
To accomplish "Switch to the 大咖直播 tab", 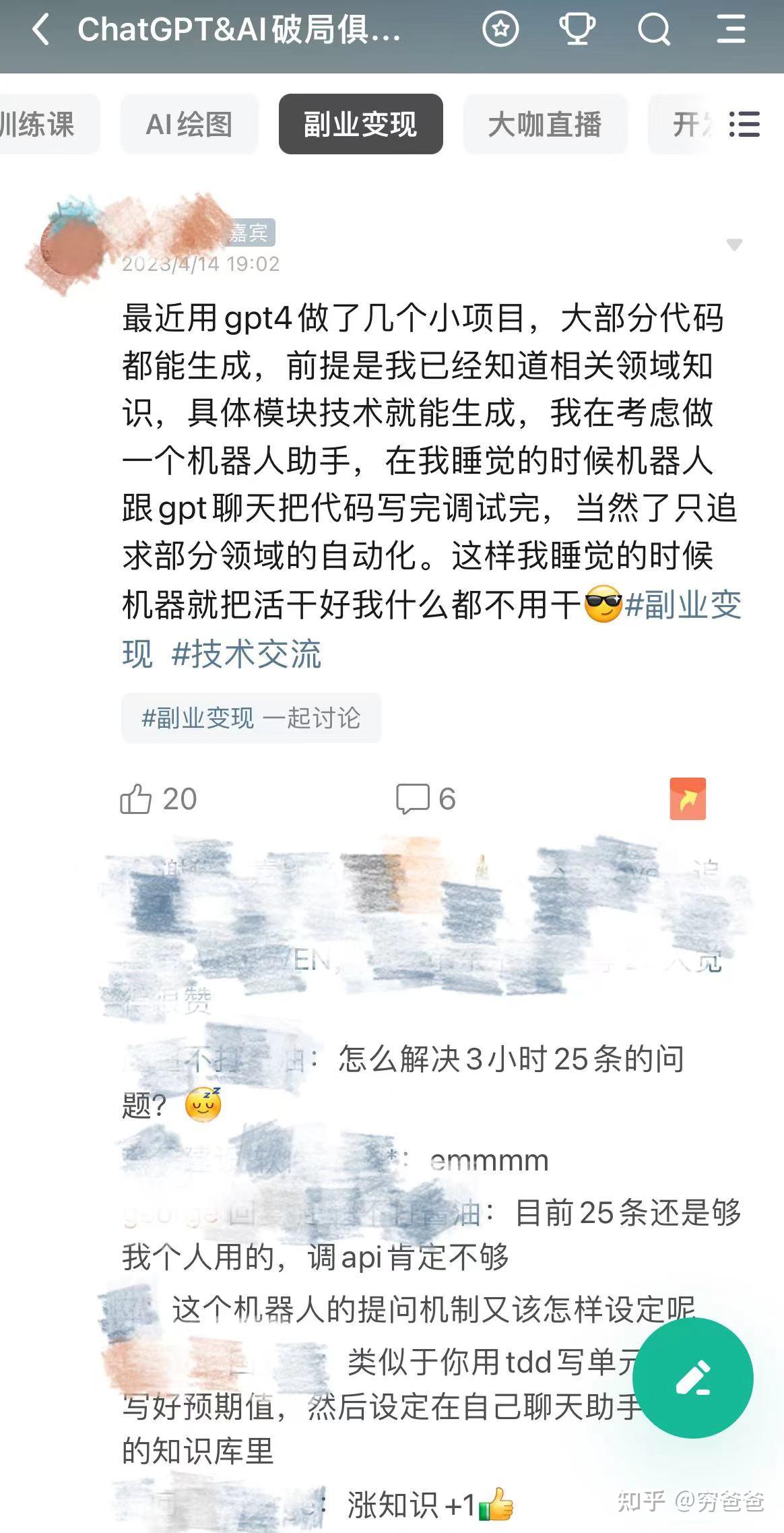I will coord(544,125).
